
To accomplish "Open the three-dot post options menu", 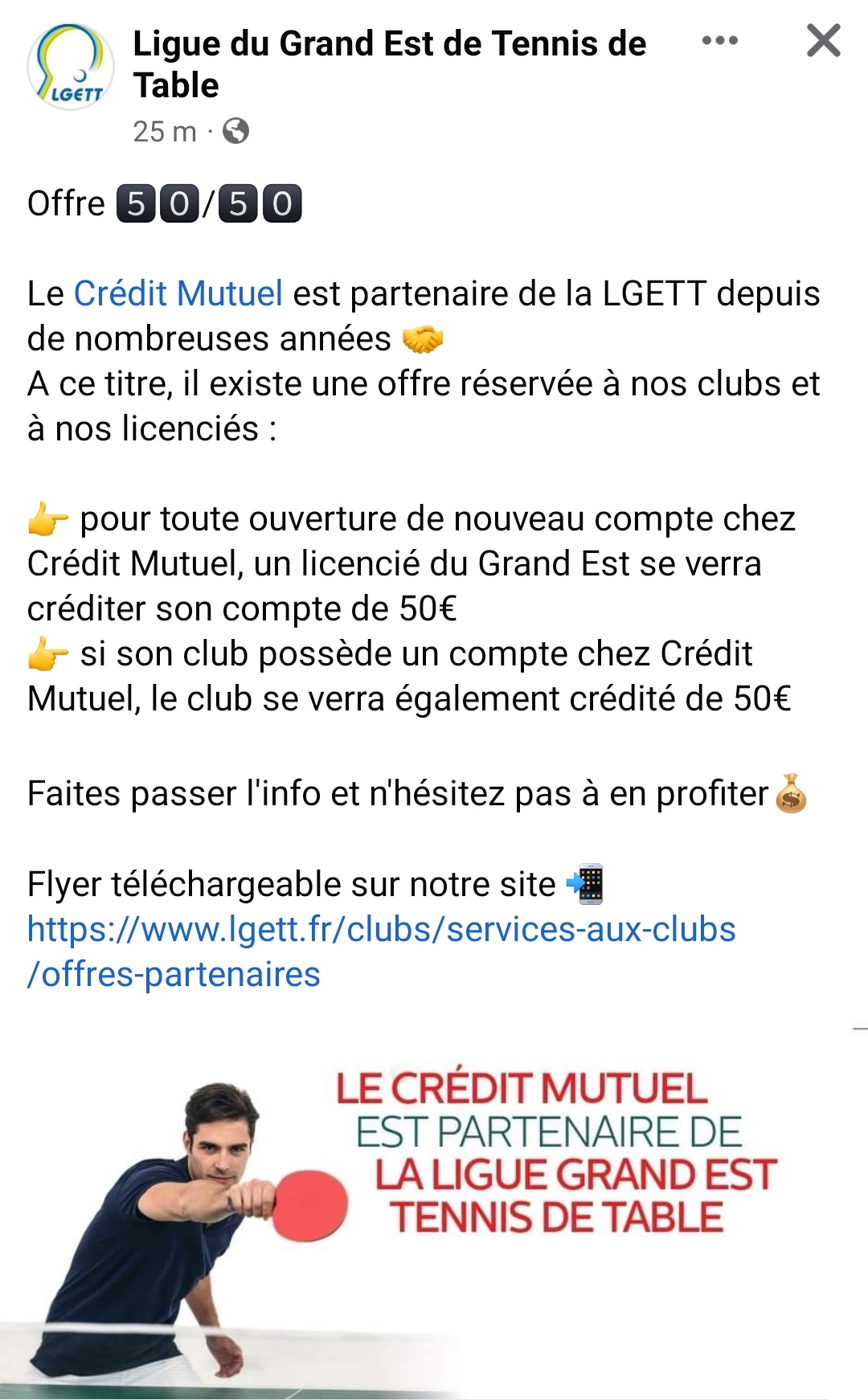I will 719,41.
